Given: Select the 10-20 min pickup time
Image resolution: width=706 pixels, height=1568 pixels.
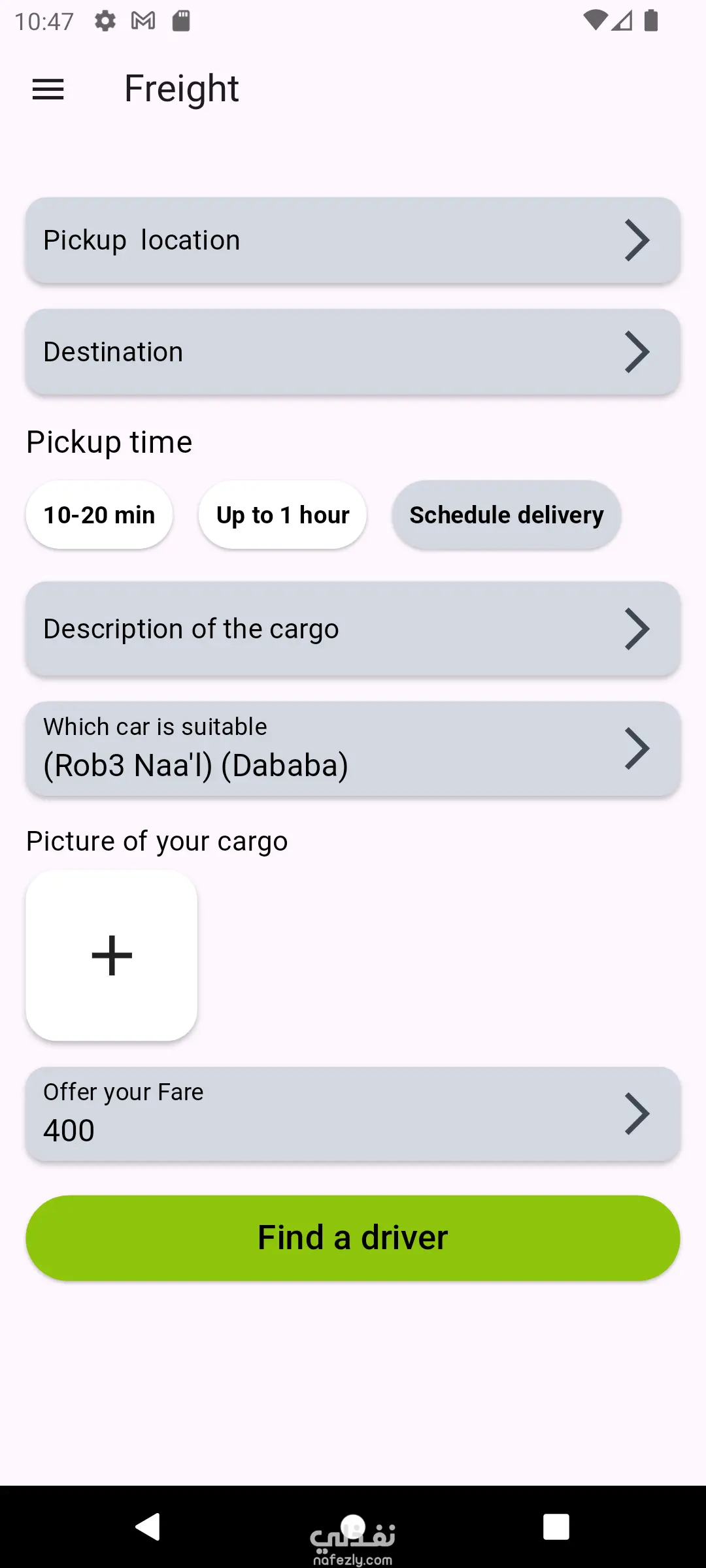Looking at the screenshot, I should [99, 515].
